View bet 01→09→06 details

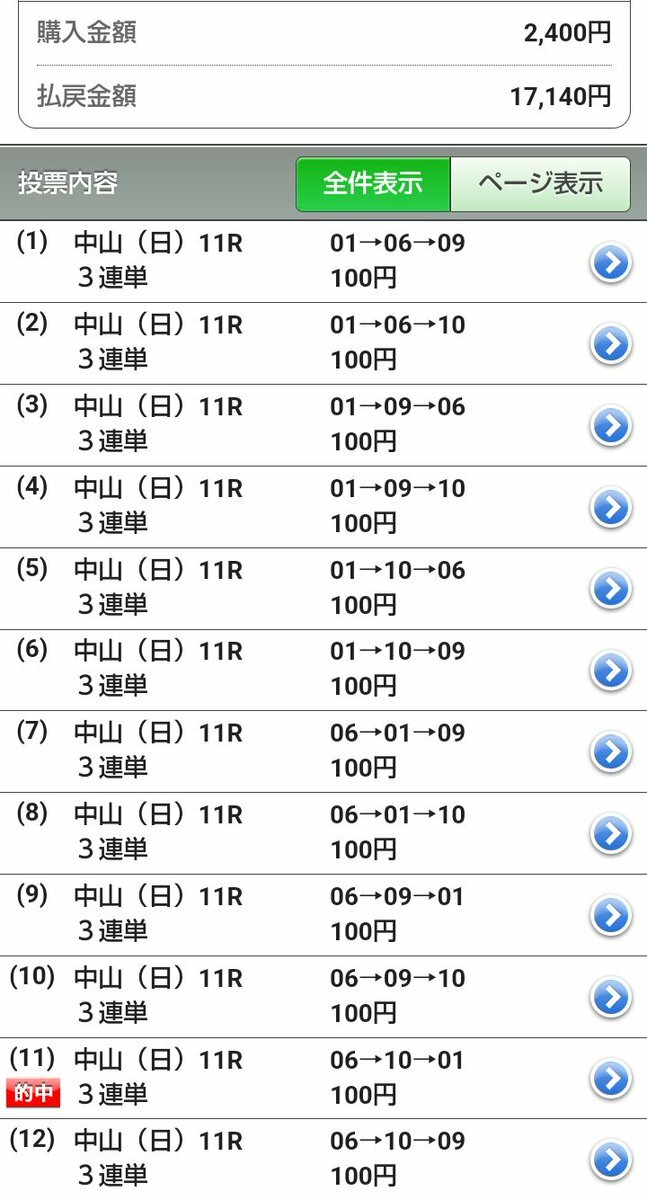(x=610, y=427)
